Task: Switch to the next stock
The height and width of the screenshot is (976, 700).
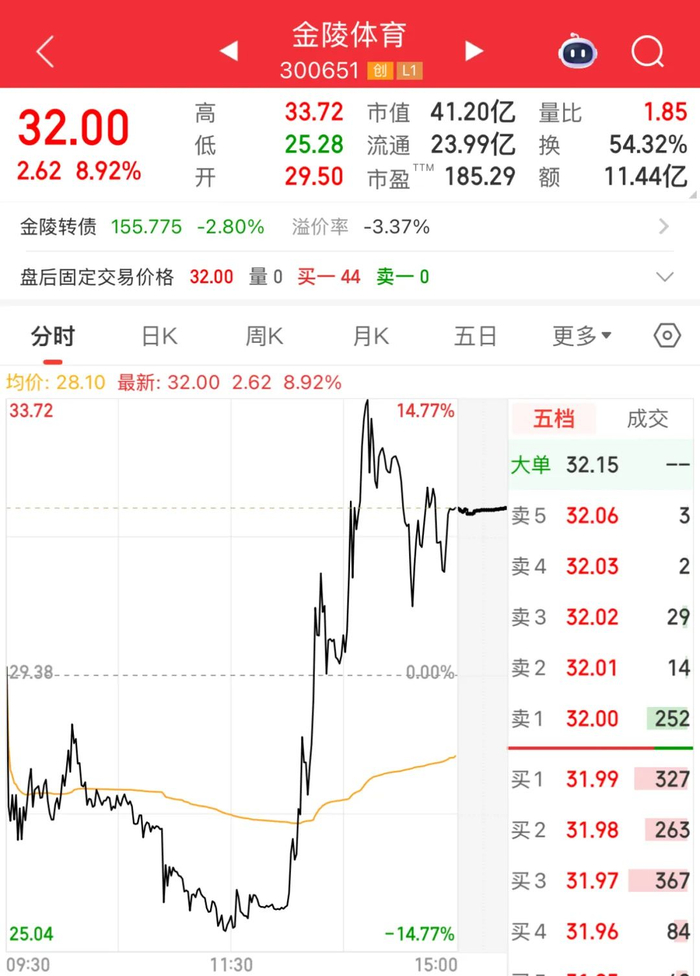Action: (x=474, y=51)
